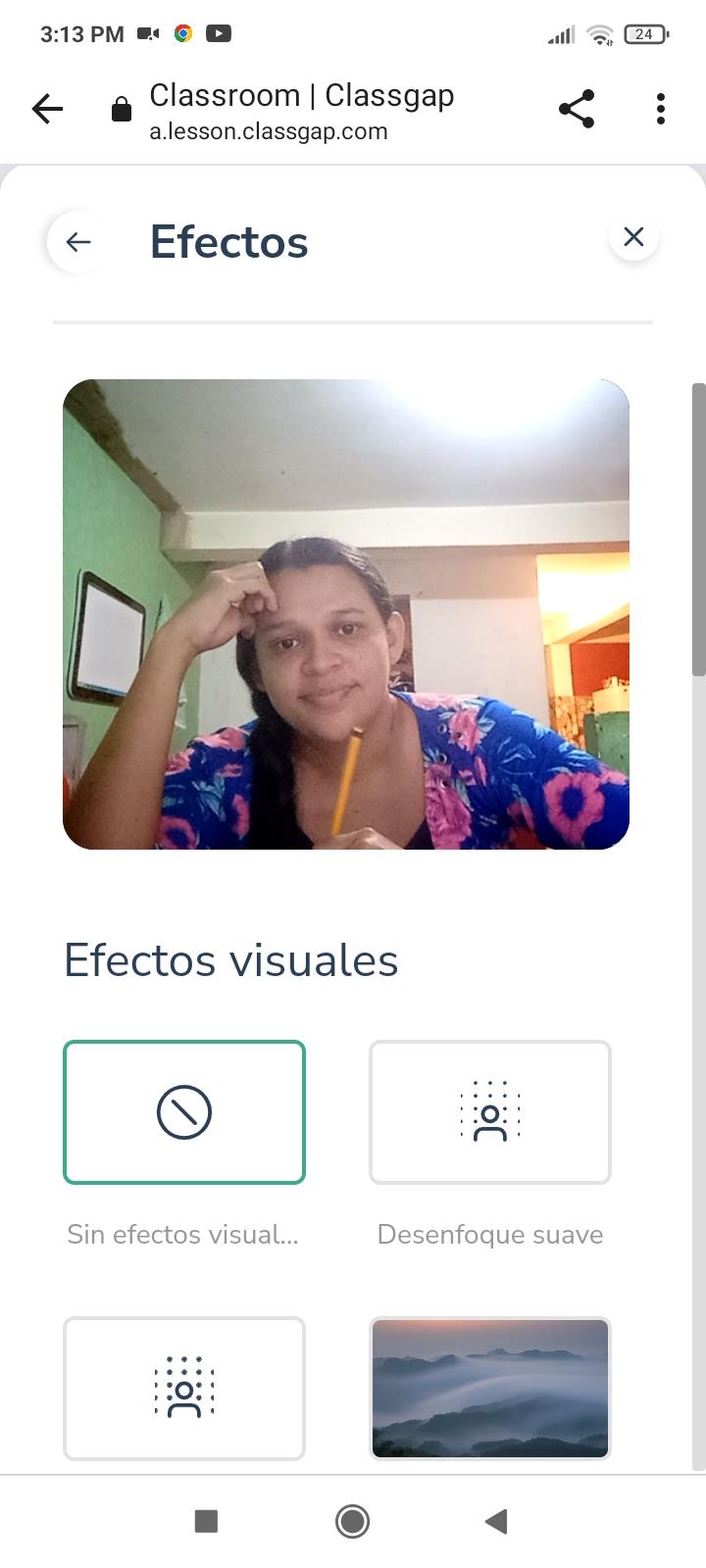Exit the browser tab with back arrow
This screenshot has width=706, height=1568.
(x=47, y=109)
